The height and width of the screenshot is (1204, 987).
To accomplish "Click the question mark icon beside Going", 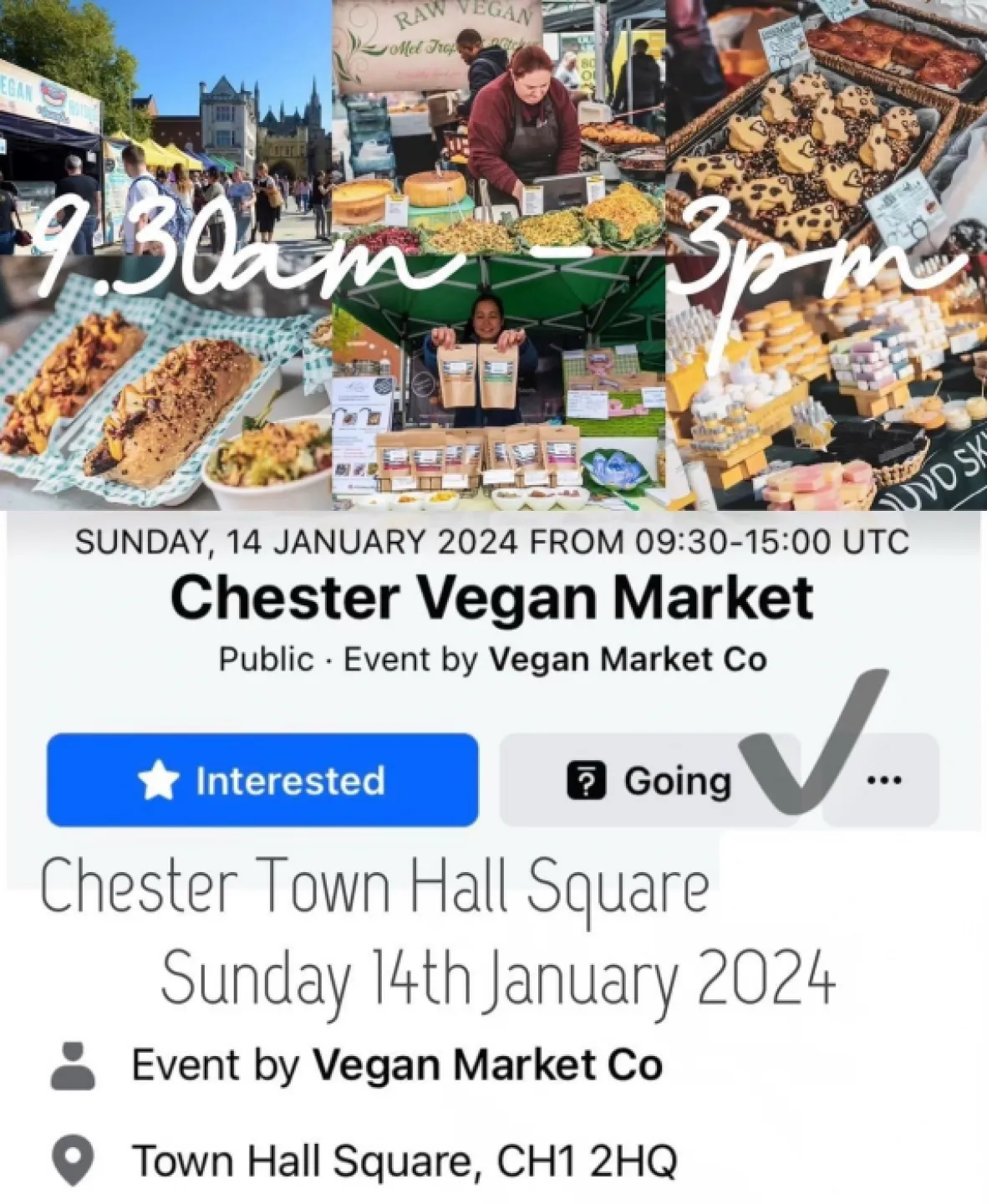I will tap(588, 781).
